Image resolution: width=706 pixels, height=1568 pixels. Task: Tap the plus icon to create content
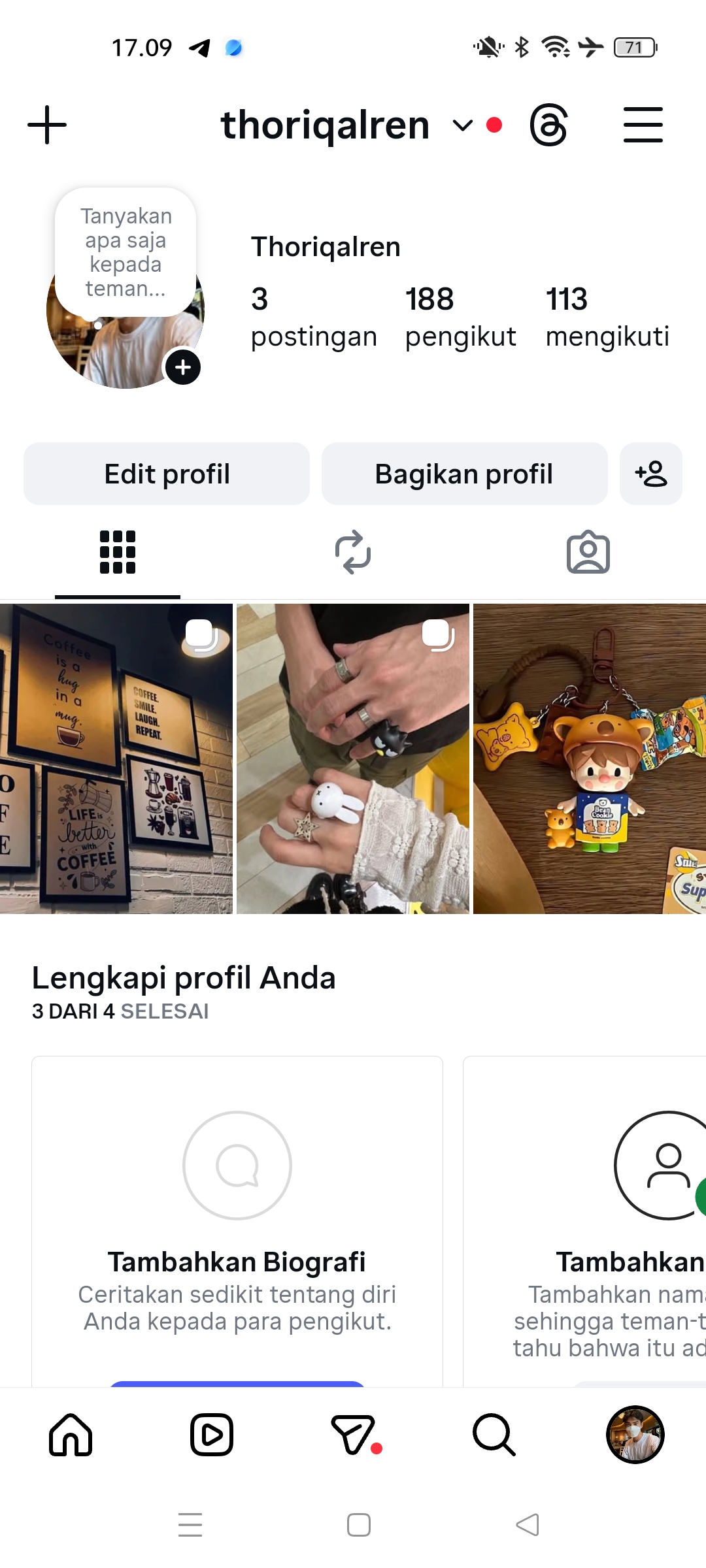tap(47, 125)
